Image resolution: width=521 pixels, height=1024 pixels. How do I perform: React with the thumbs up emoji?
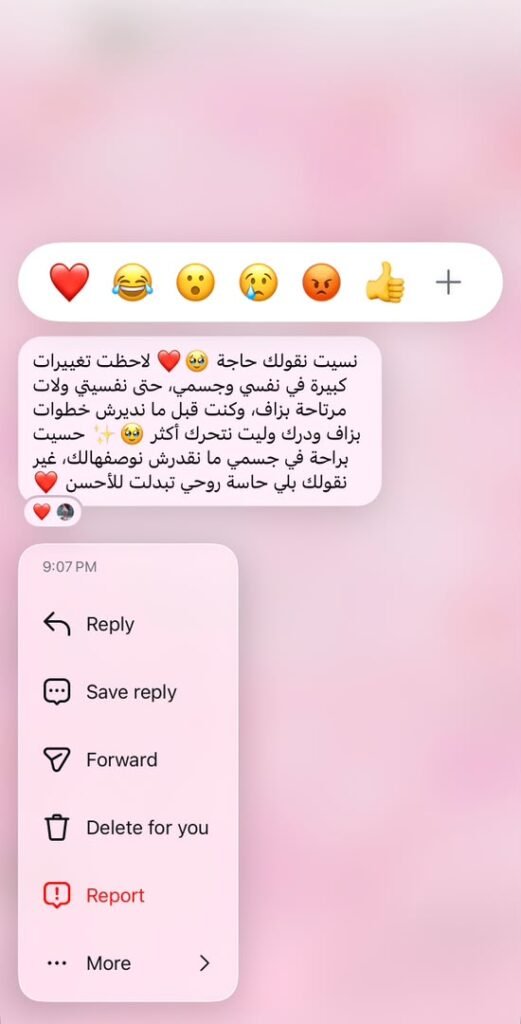point(385,282)
